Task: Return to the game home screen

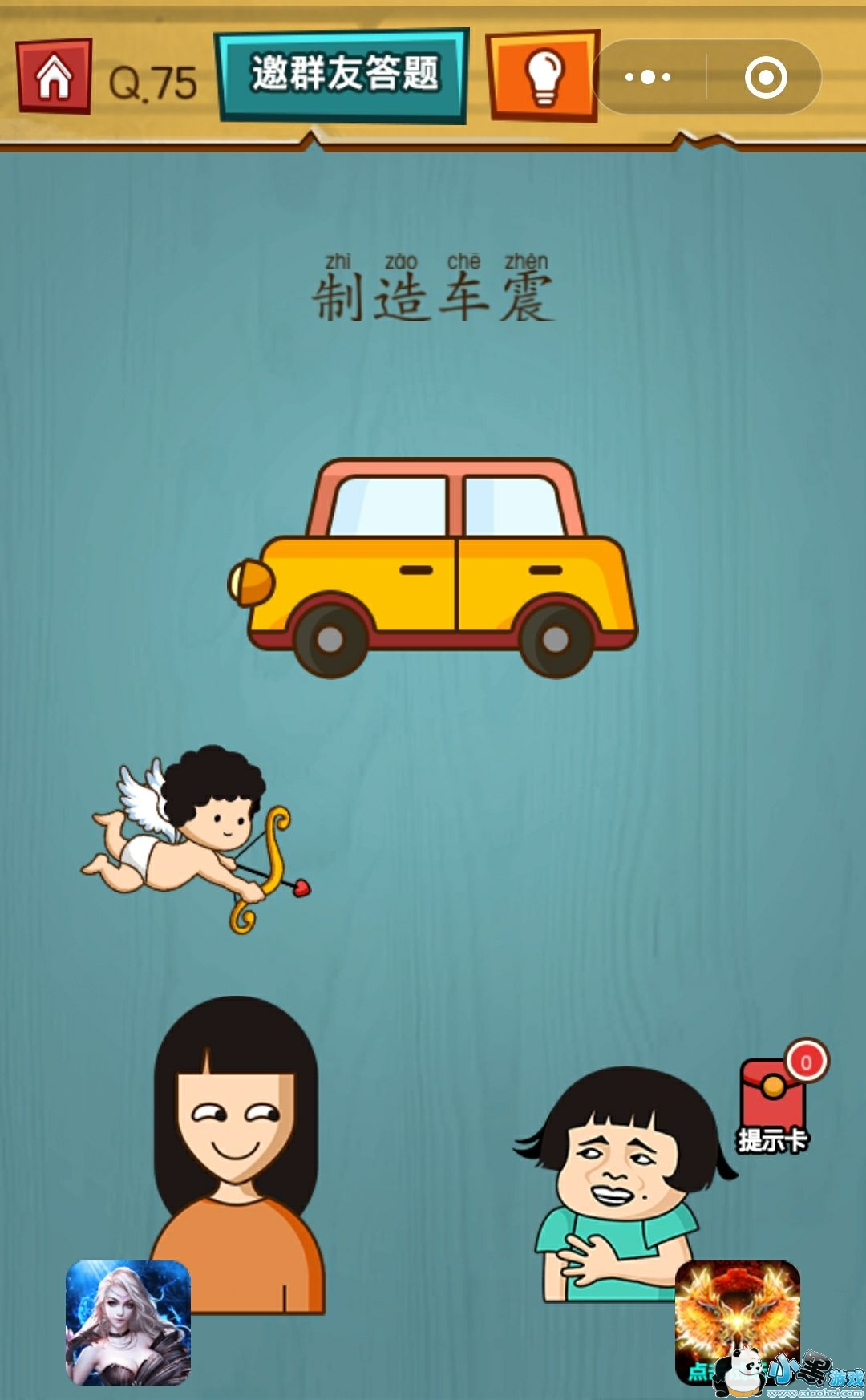Action: coord(54,76)
